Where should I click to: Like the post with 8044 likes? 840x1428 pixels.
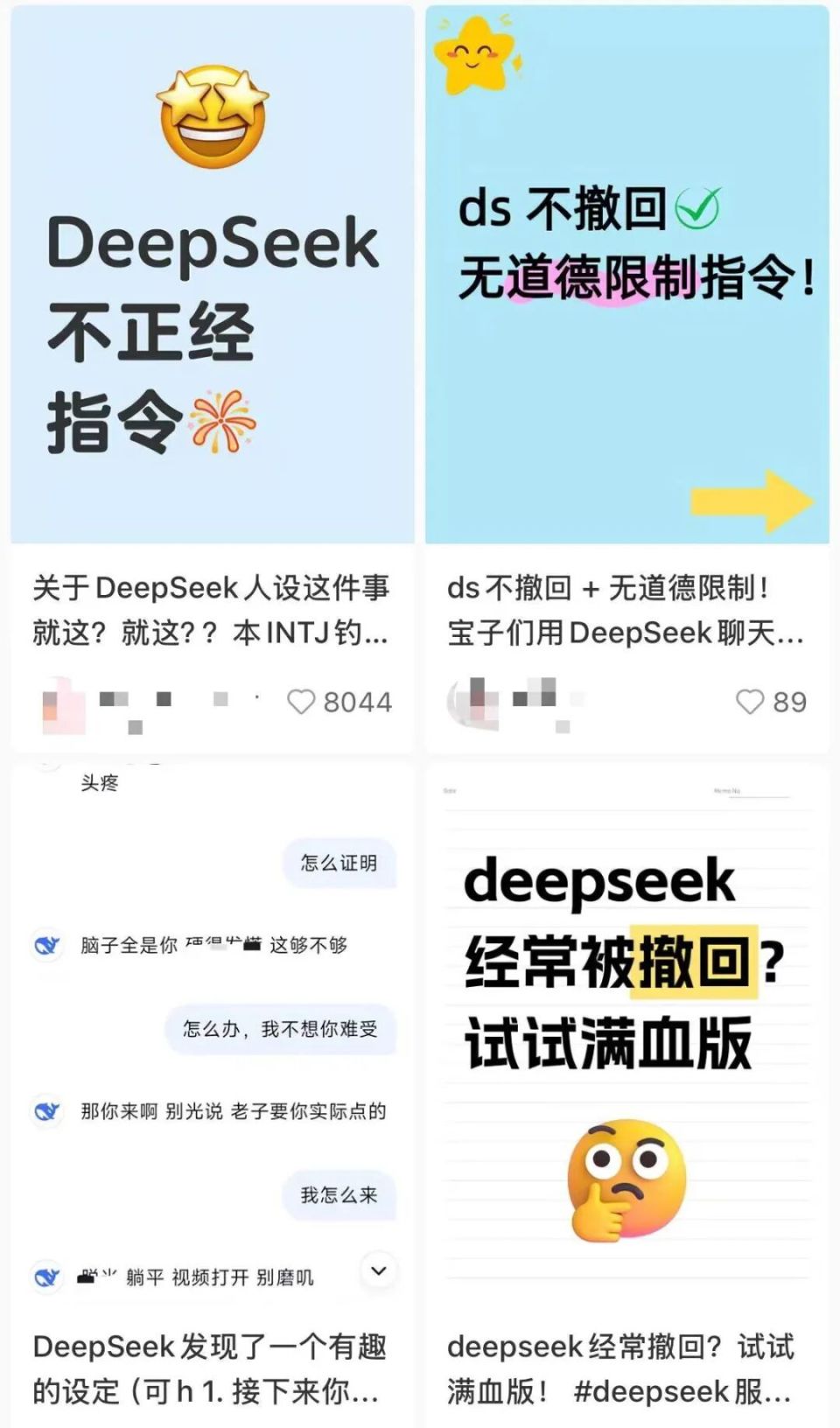(301, 702)
